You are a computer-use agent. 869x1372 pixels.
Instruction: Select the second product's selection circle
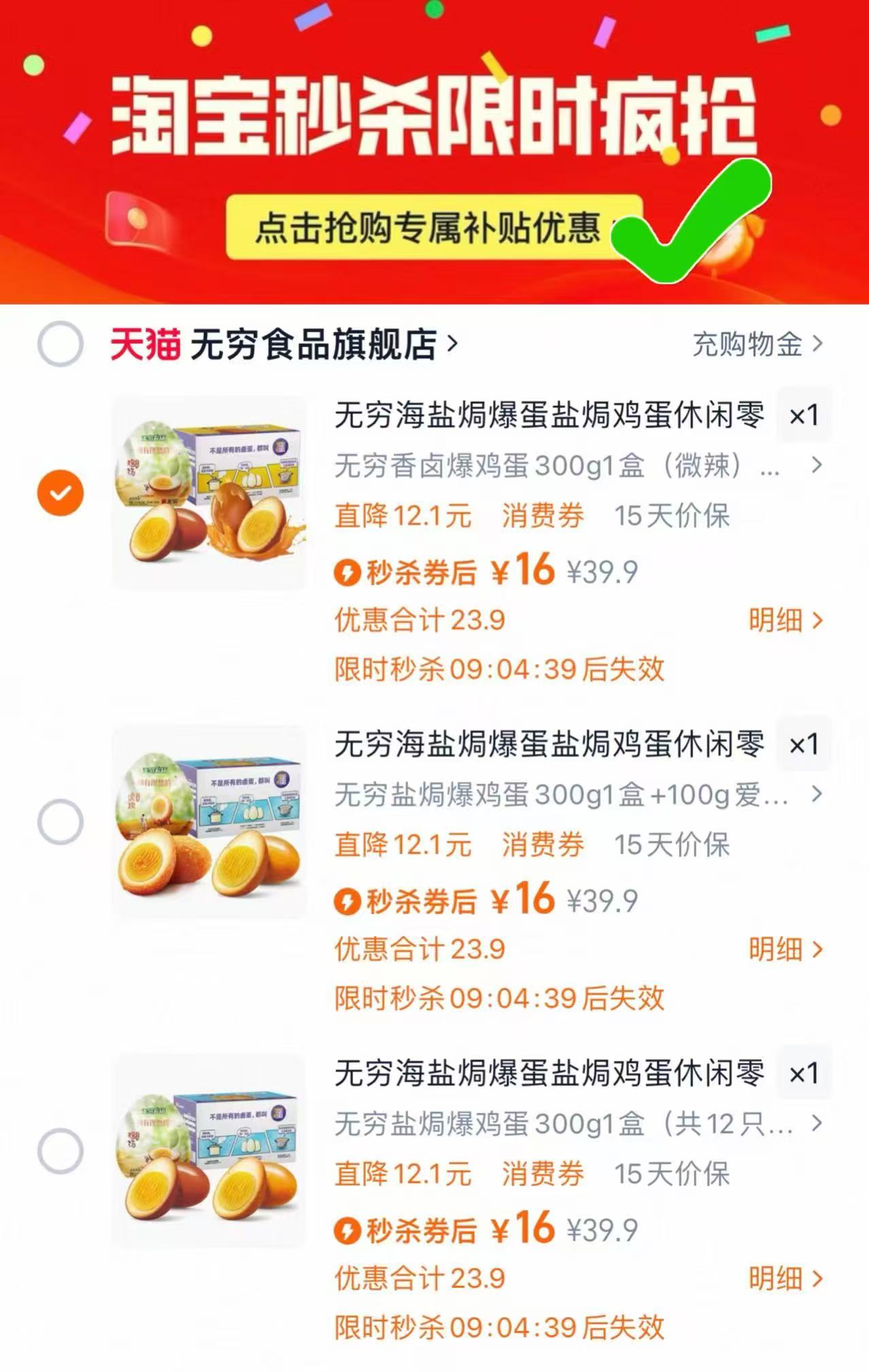click(61, 821)
